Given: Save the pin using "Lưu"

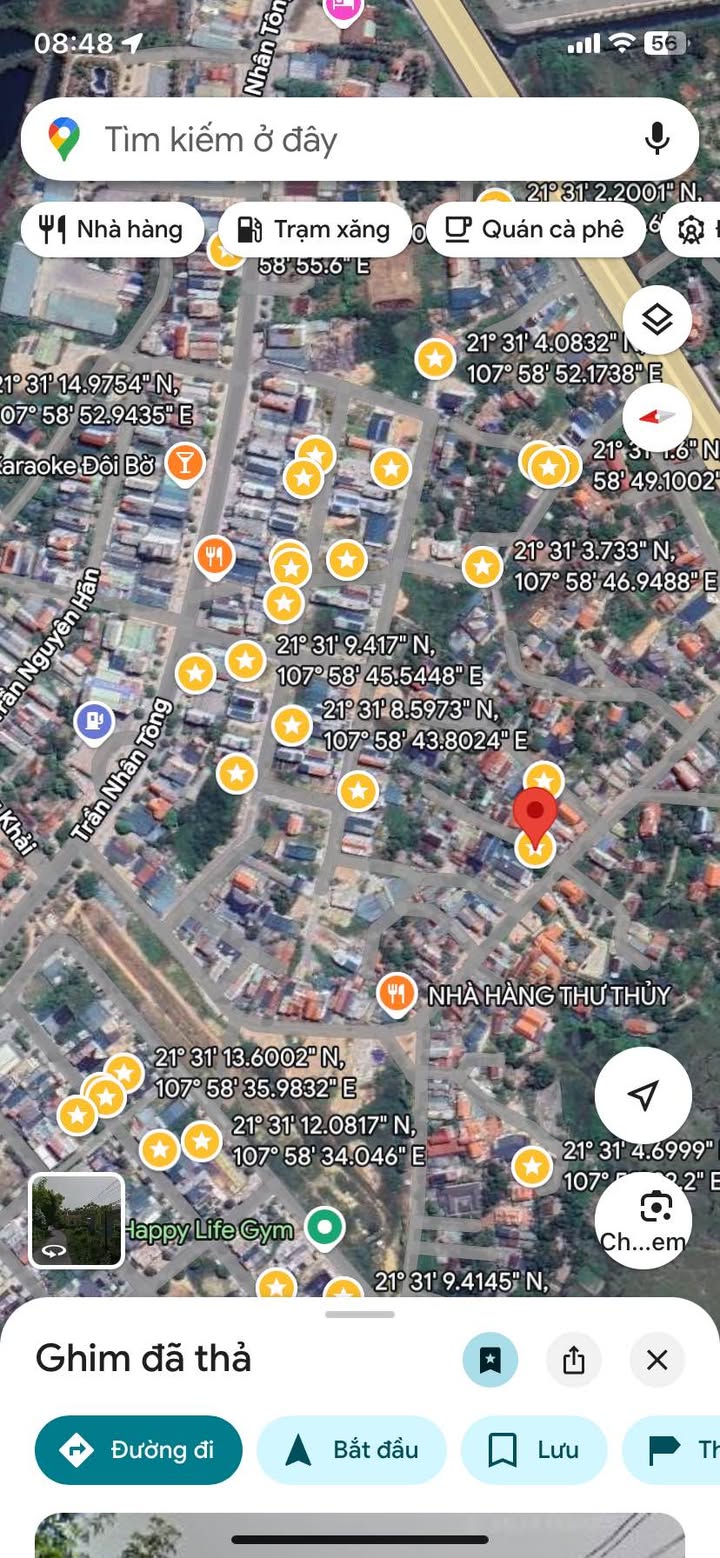Looking at the screenshot, I should [x=533, y=1450].
